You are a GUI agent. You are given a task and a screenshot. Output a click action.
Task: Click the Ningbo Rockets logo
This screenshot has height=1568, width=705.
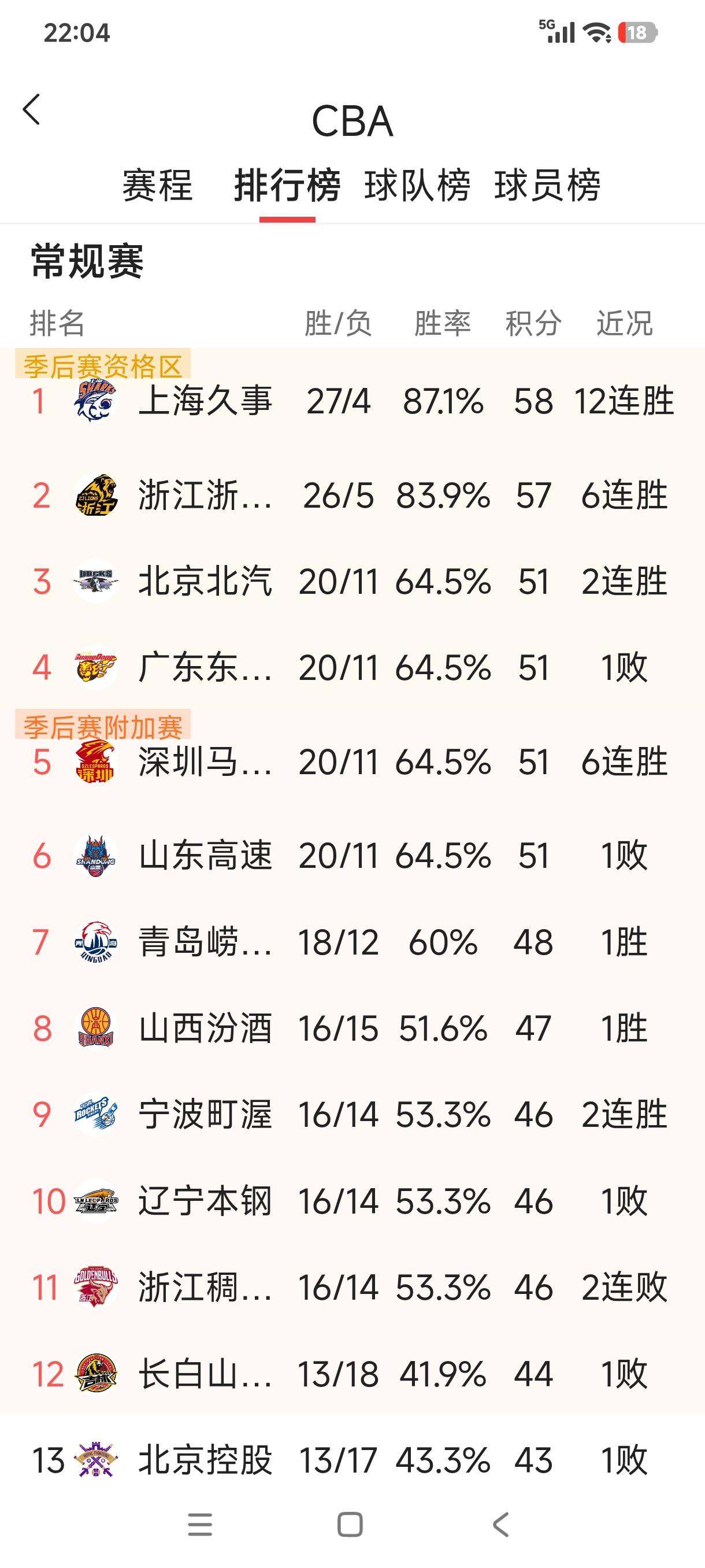click(x=97, y=1114)
